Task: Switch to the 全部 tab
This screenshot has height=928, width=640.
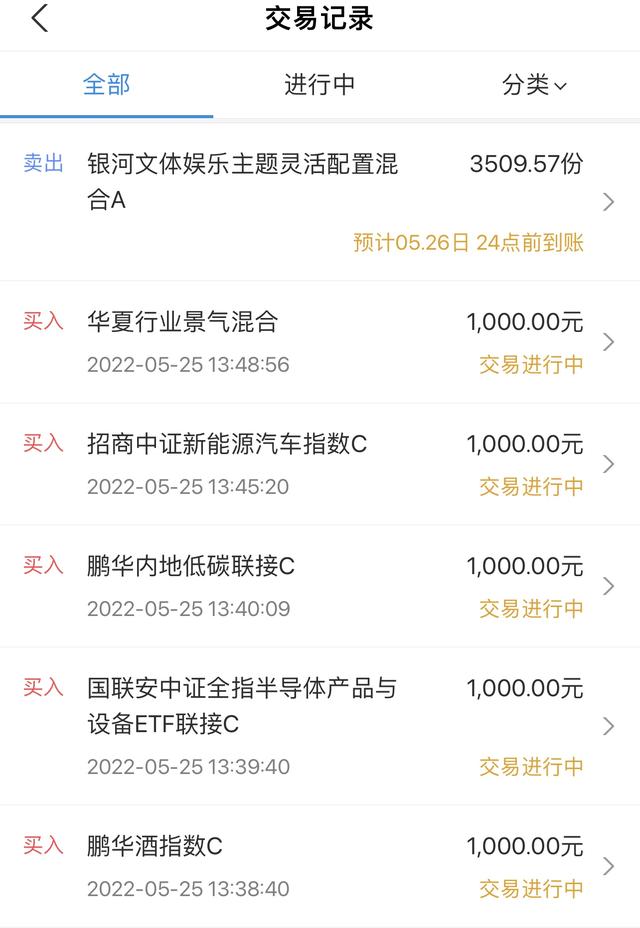Action: coord(106,85)
